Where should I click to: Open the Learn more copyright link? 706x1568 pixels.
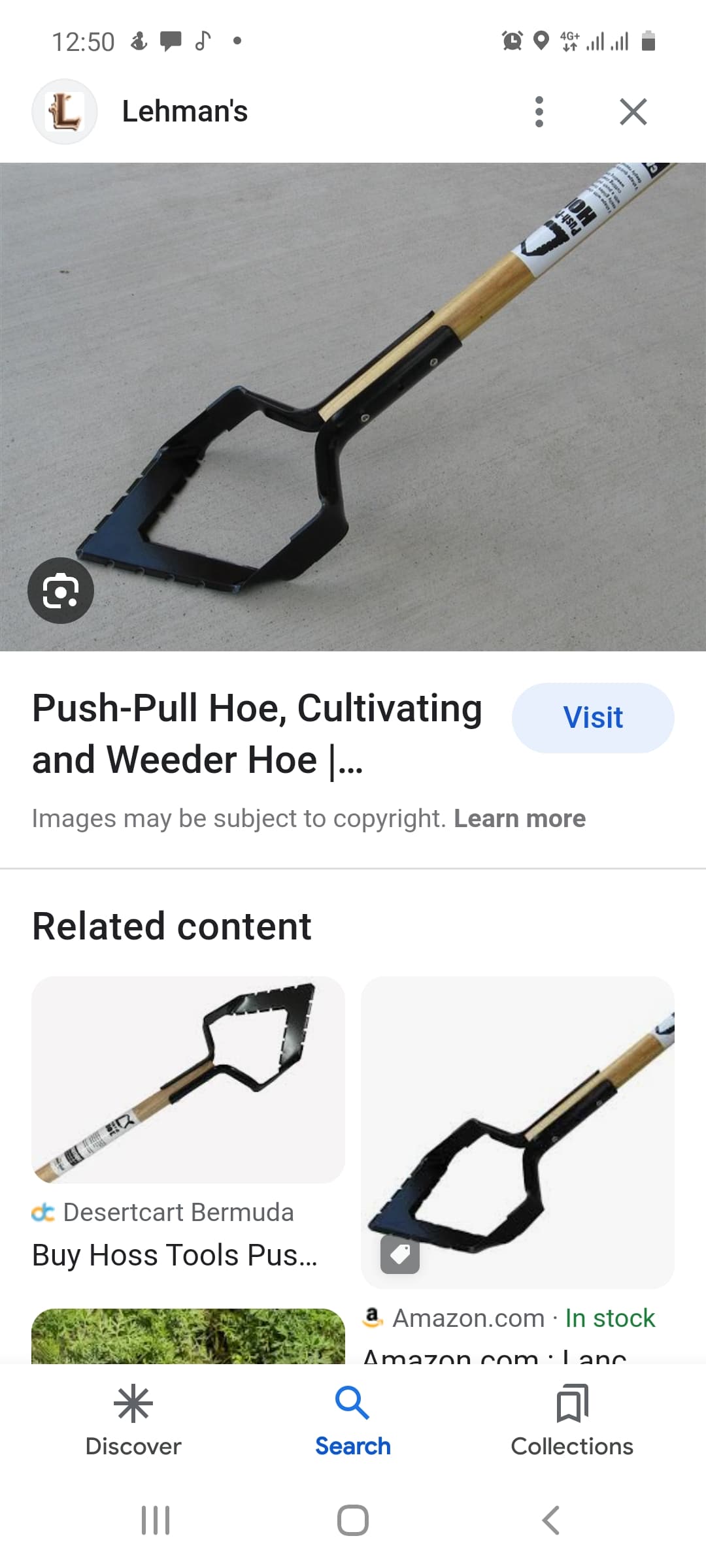(520, 818)
